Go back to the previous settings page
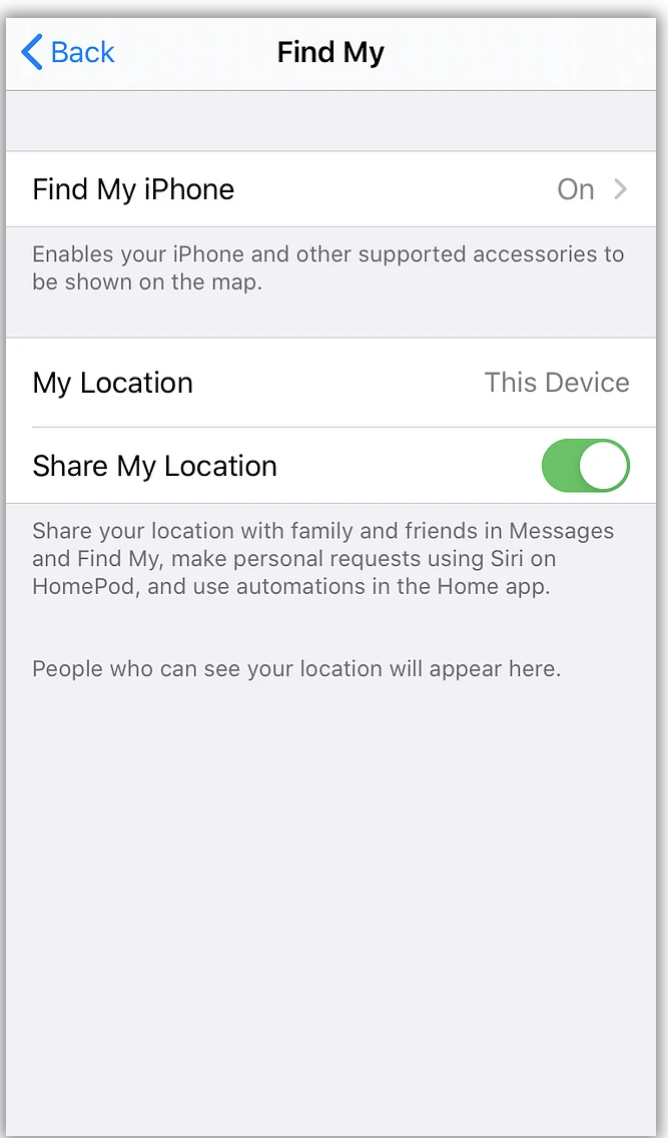 click(68, 52)
